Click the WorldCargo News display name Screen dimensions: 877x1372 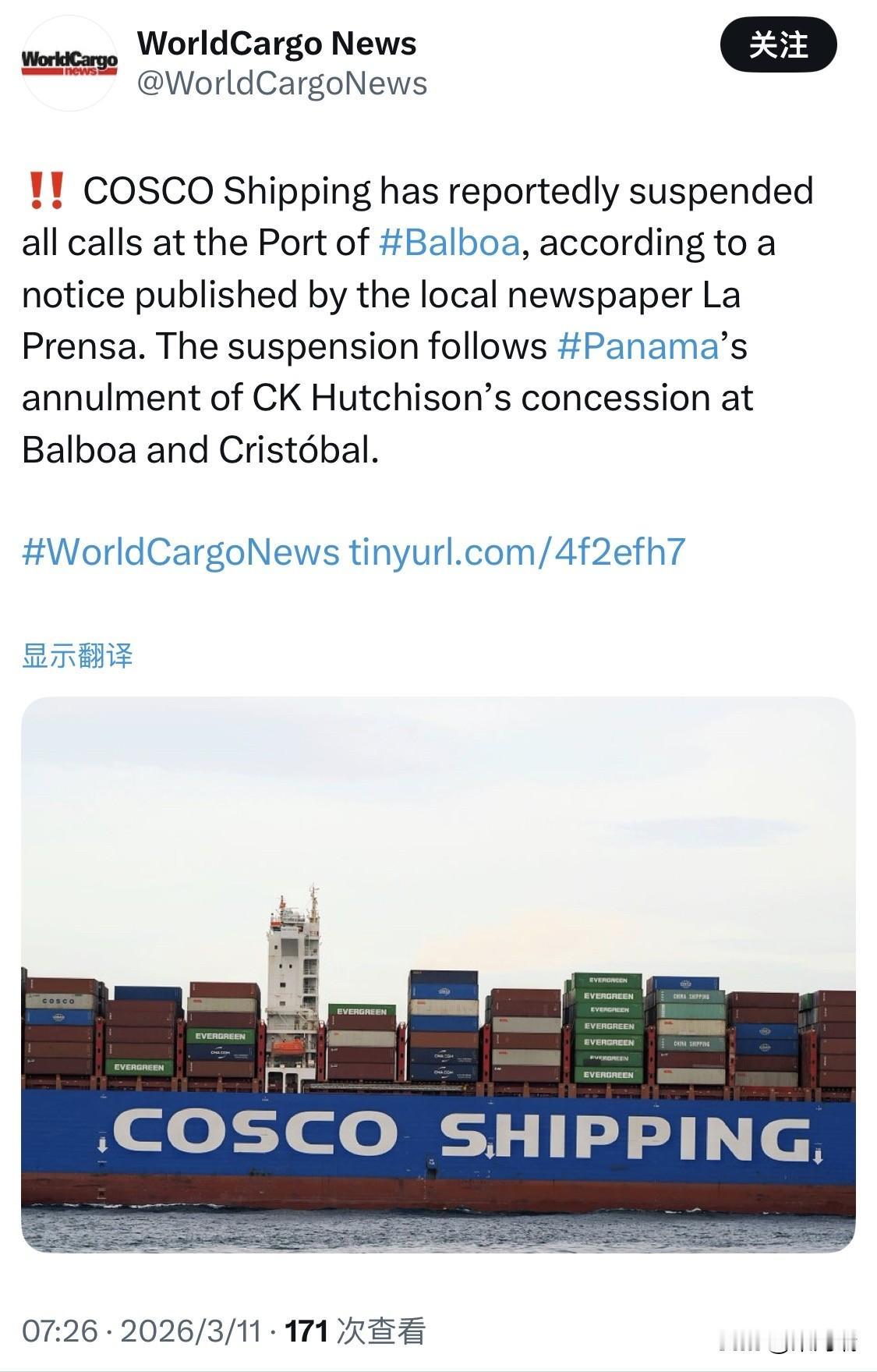(277, 43)
